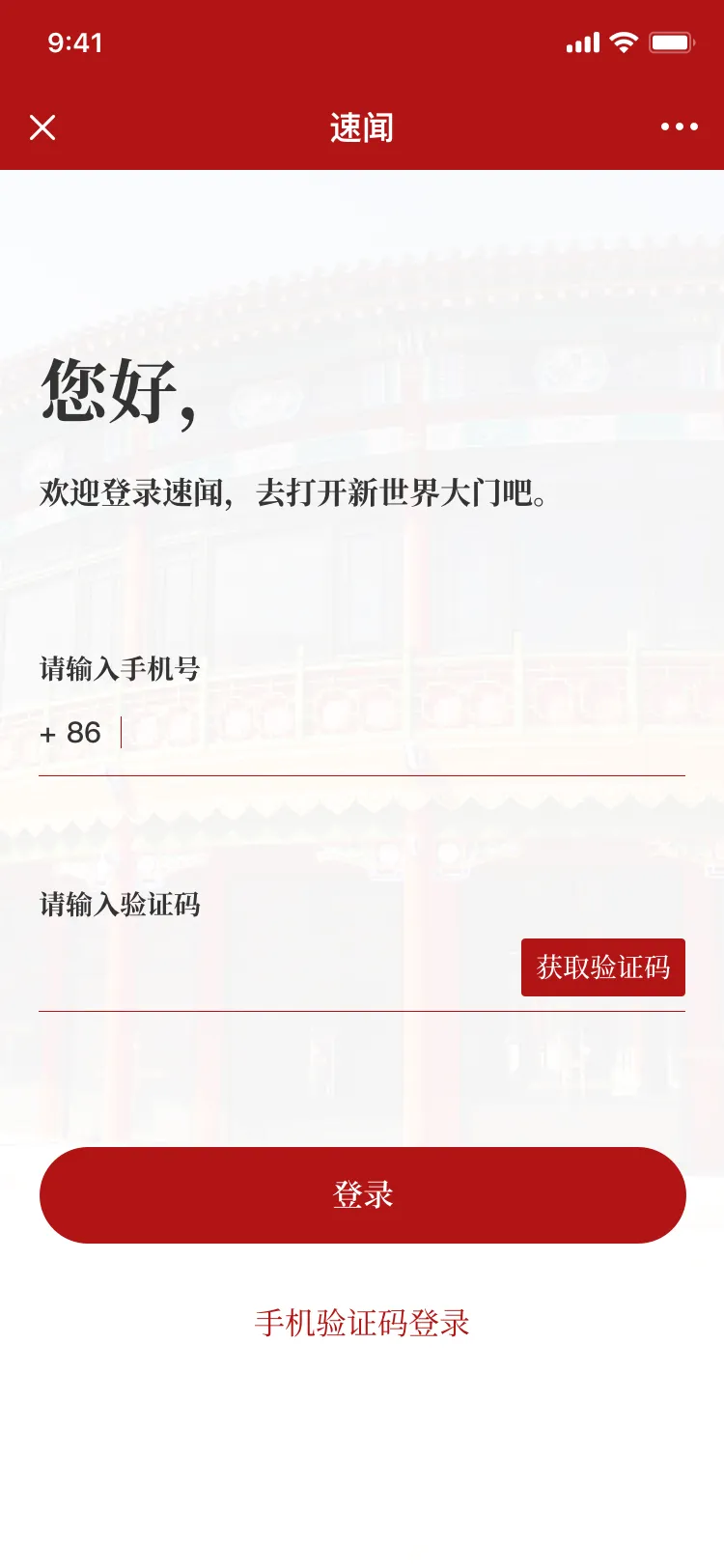Tap 获取验证码 to request a code

pos(602,967)
